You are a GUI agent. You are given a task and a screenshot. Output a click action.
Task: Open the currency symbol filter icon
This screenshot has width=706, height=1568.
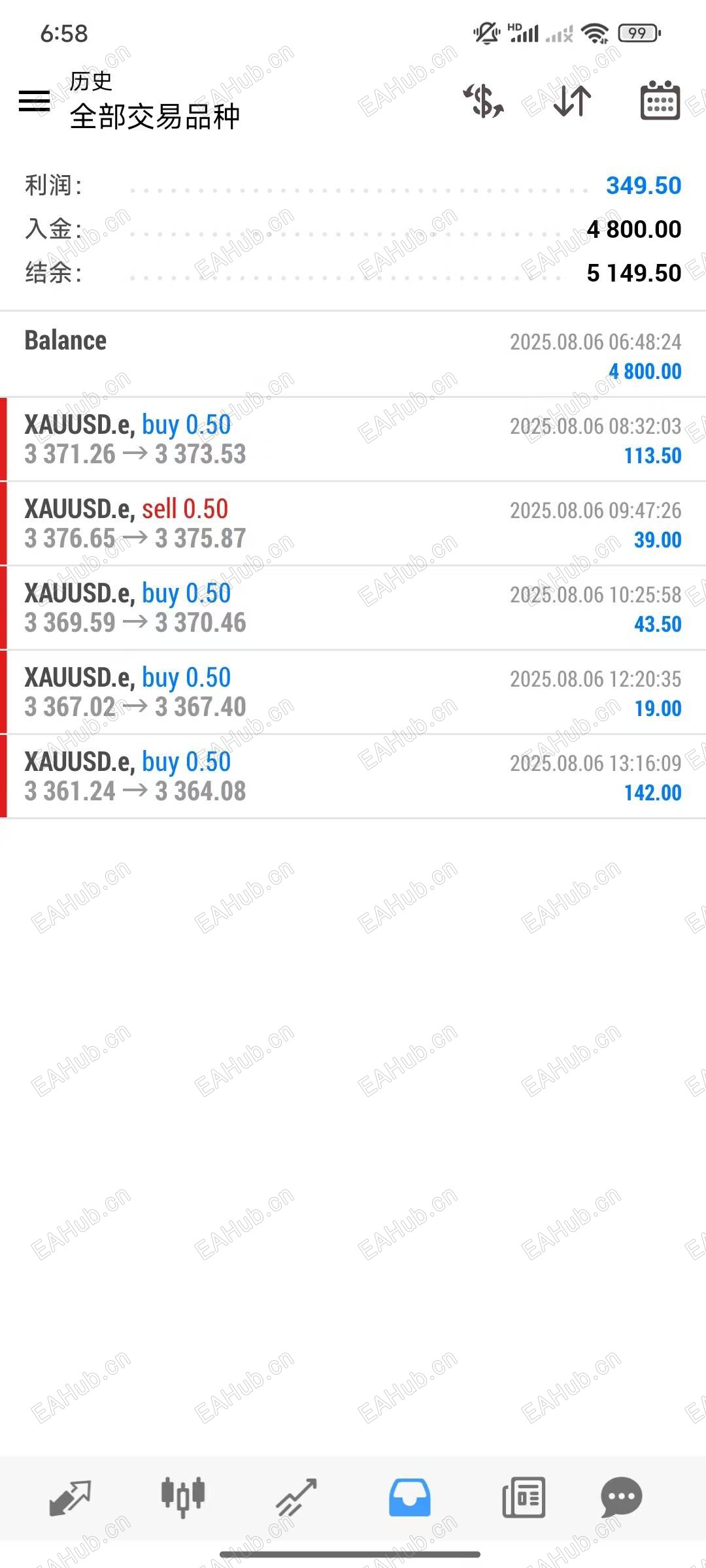point(484,101)
